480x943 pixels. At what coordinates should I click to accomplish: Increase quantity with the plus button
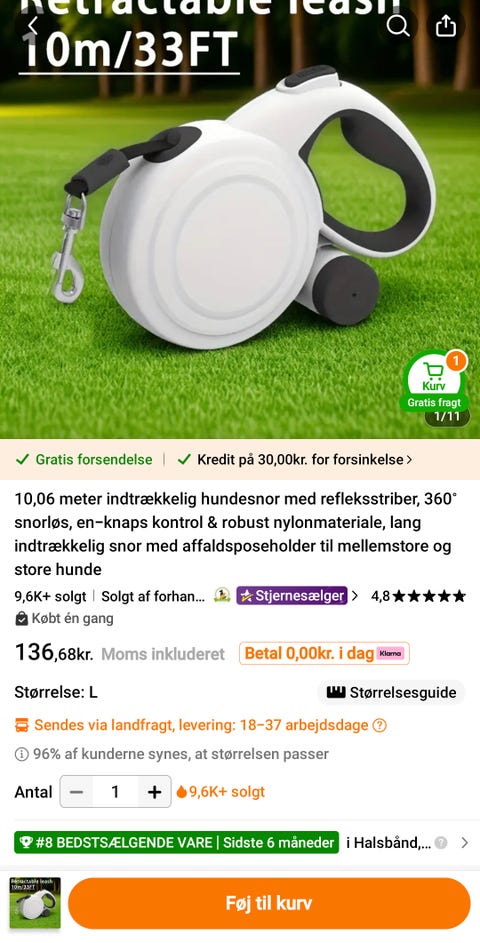[x=155, y=792]
